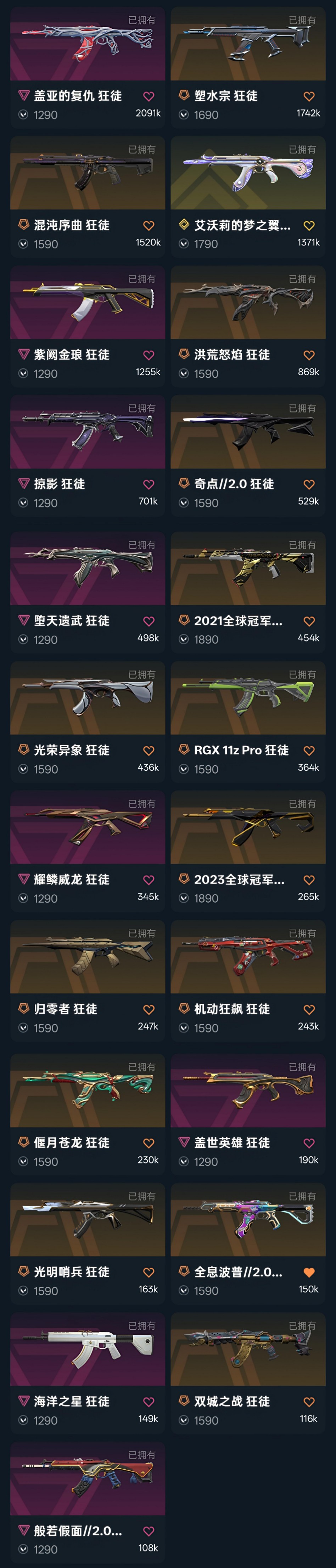Favorite the 2021全球冠军 skin
Viewport: 336px width, 1568px height.
pos(309,621)
